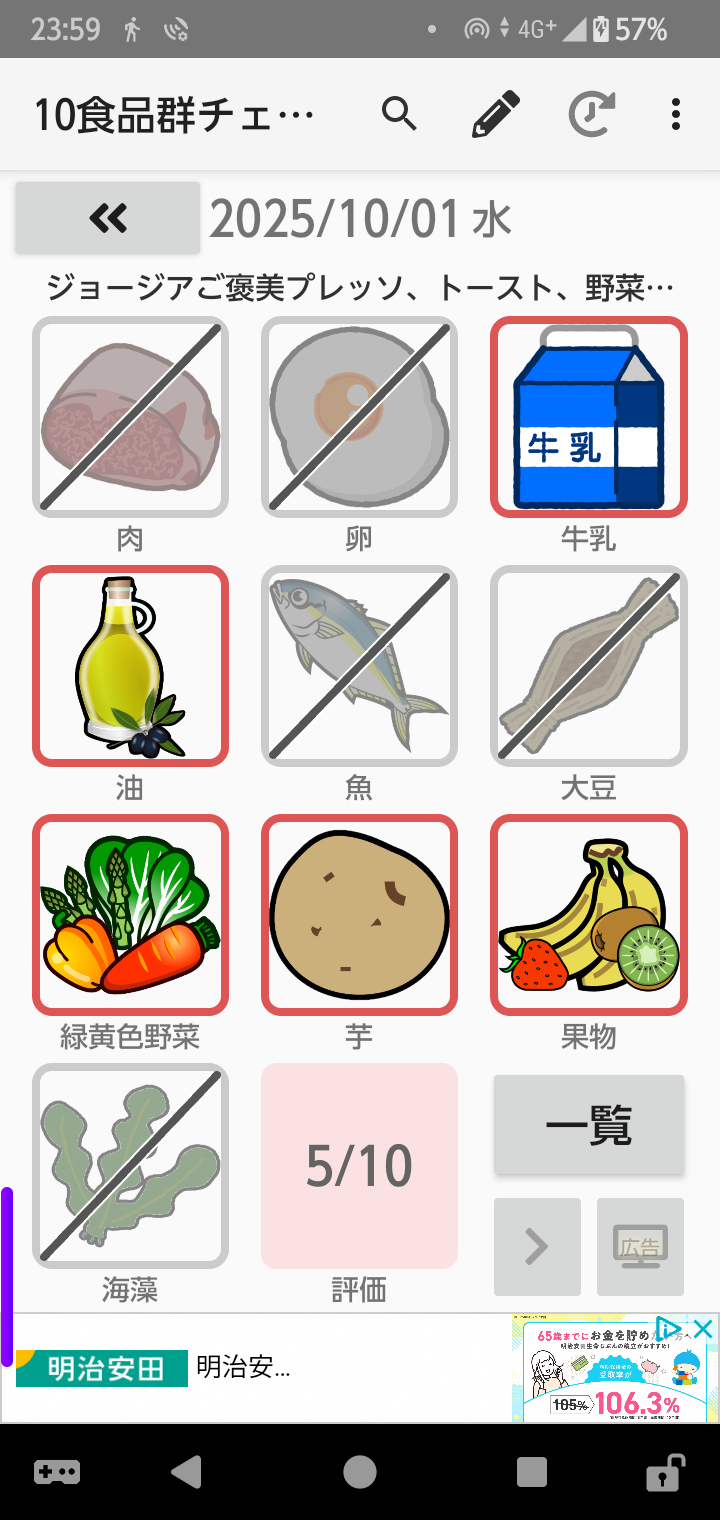Open the overflow menu
The height and width of the screenshot is (1520, 720).
[676, 115]
